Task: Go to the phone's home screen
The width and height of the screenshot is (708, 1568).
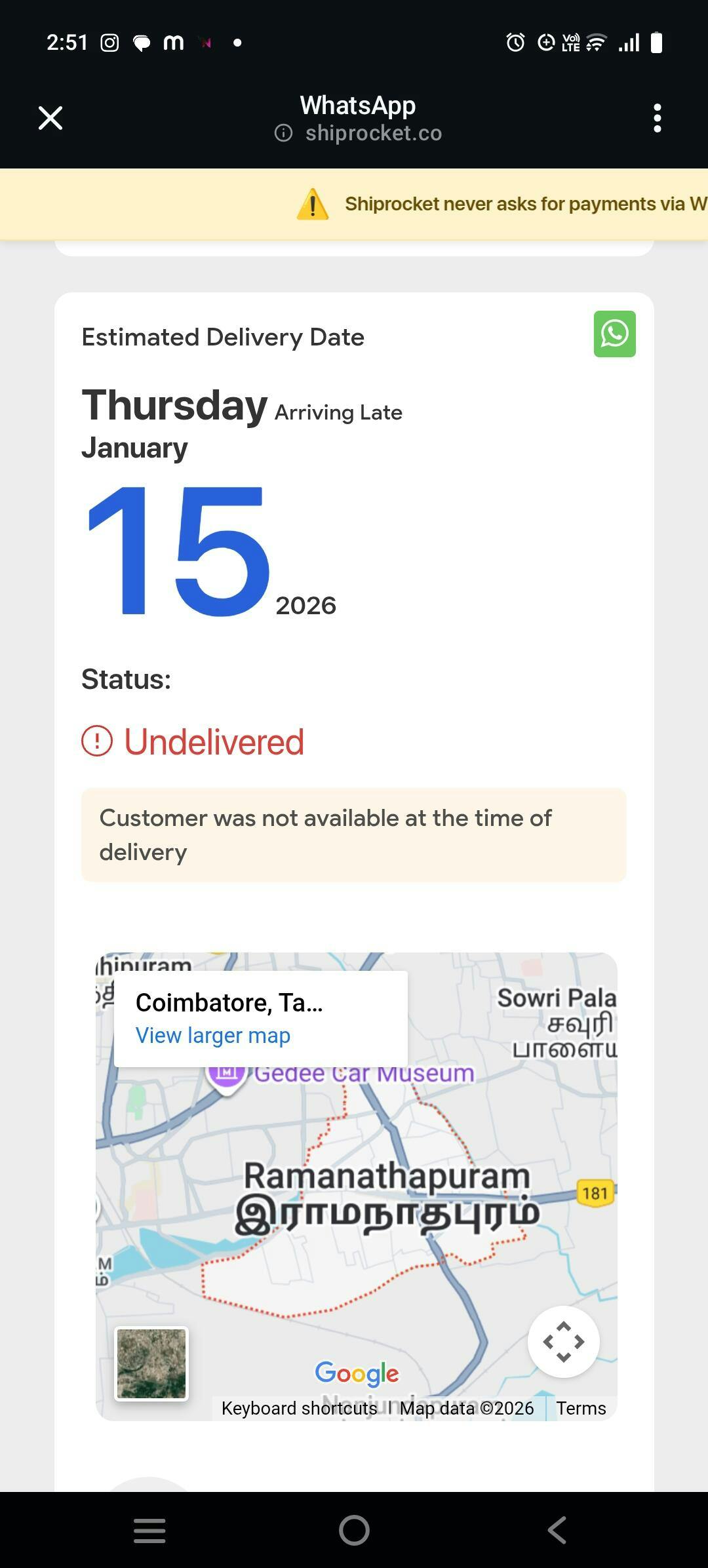Action: point(354,1530)
